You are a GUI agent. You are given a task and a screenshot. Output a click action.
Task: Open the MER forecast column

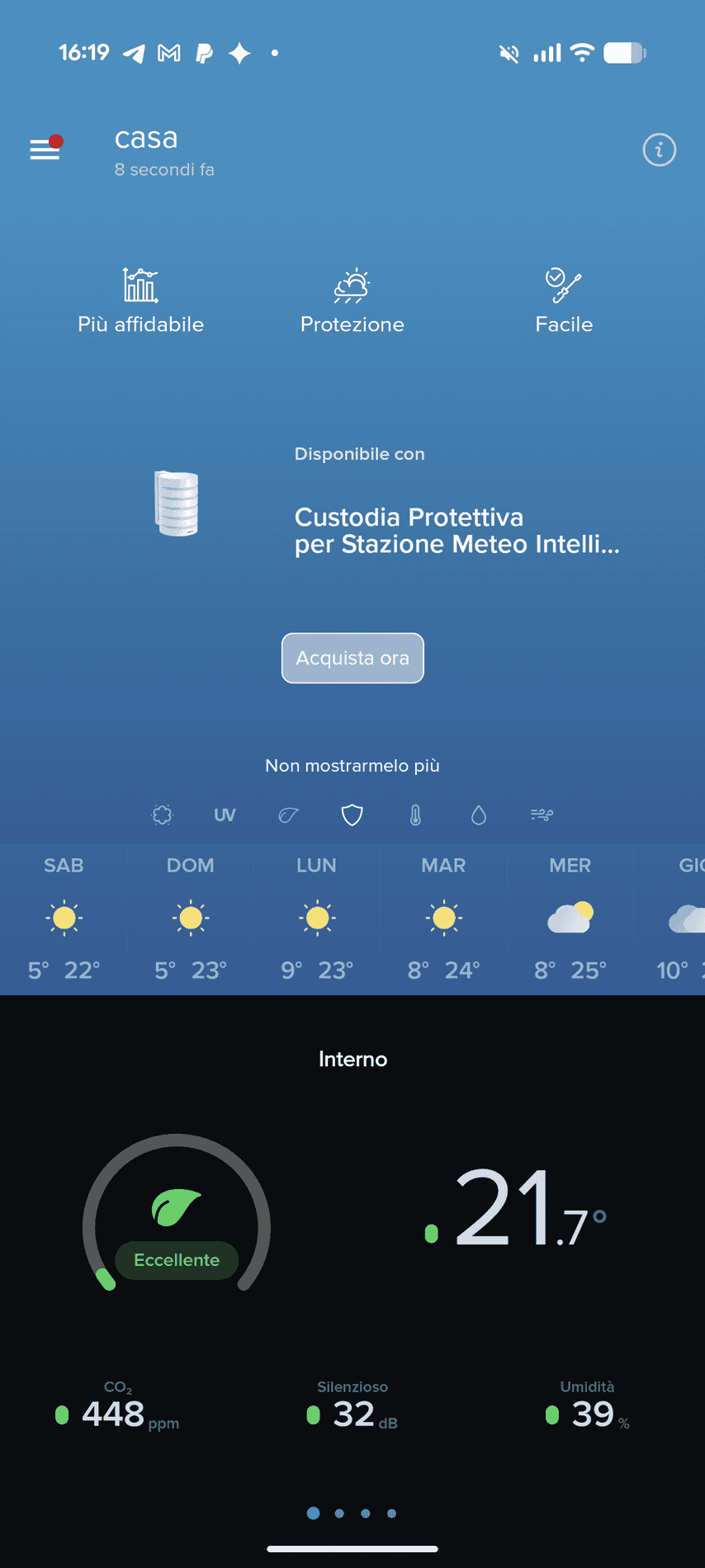[570, 919]
